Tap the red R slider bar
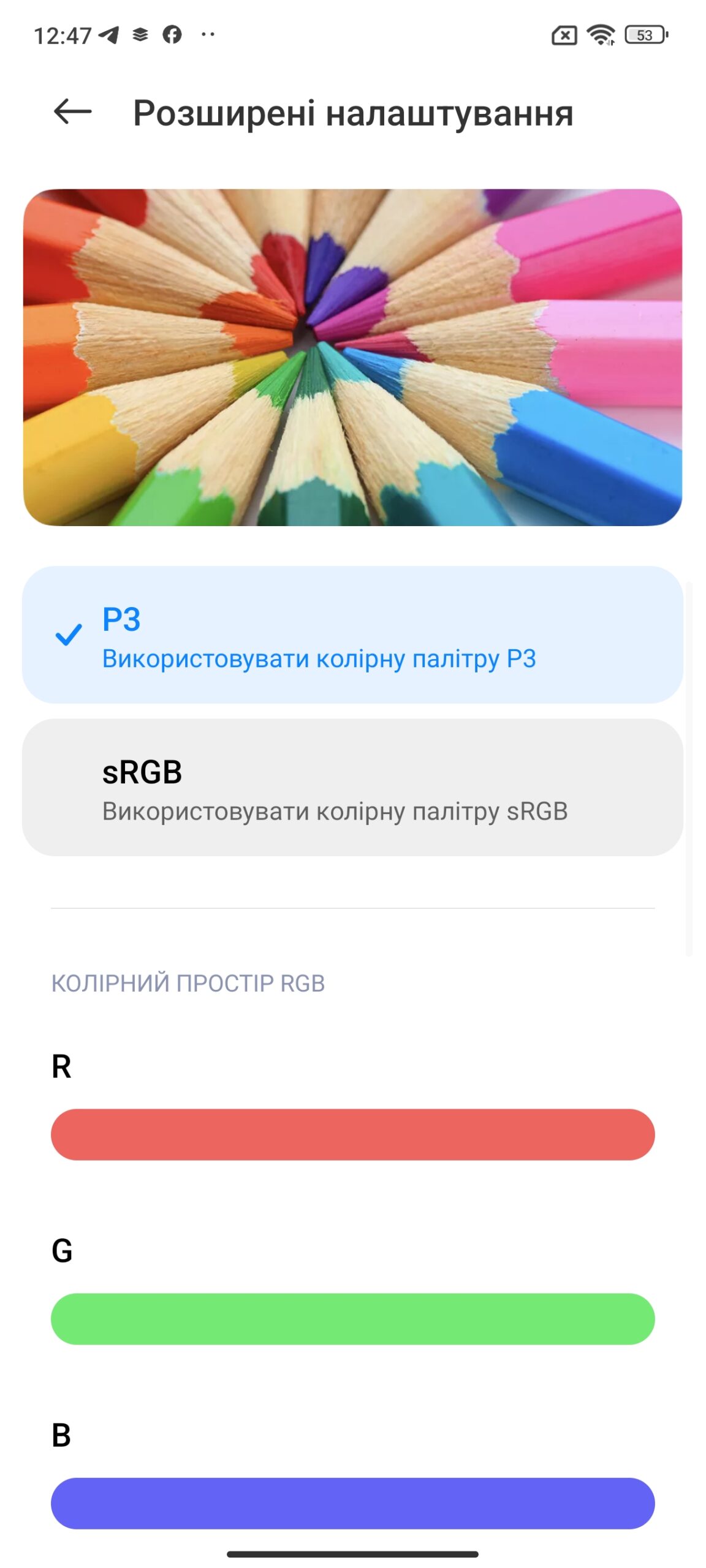 tap(352, 1134)
